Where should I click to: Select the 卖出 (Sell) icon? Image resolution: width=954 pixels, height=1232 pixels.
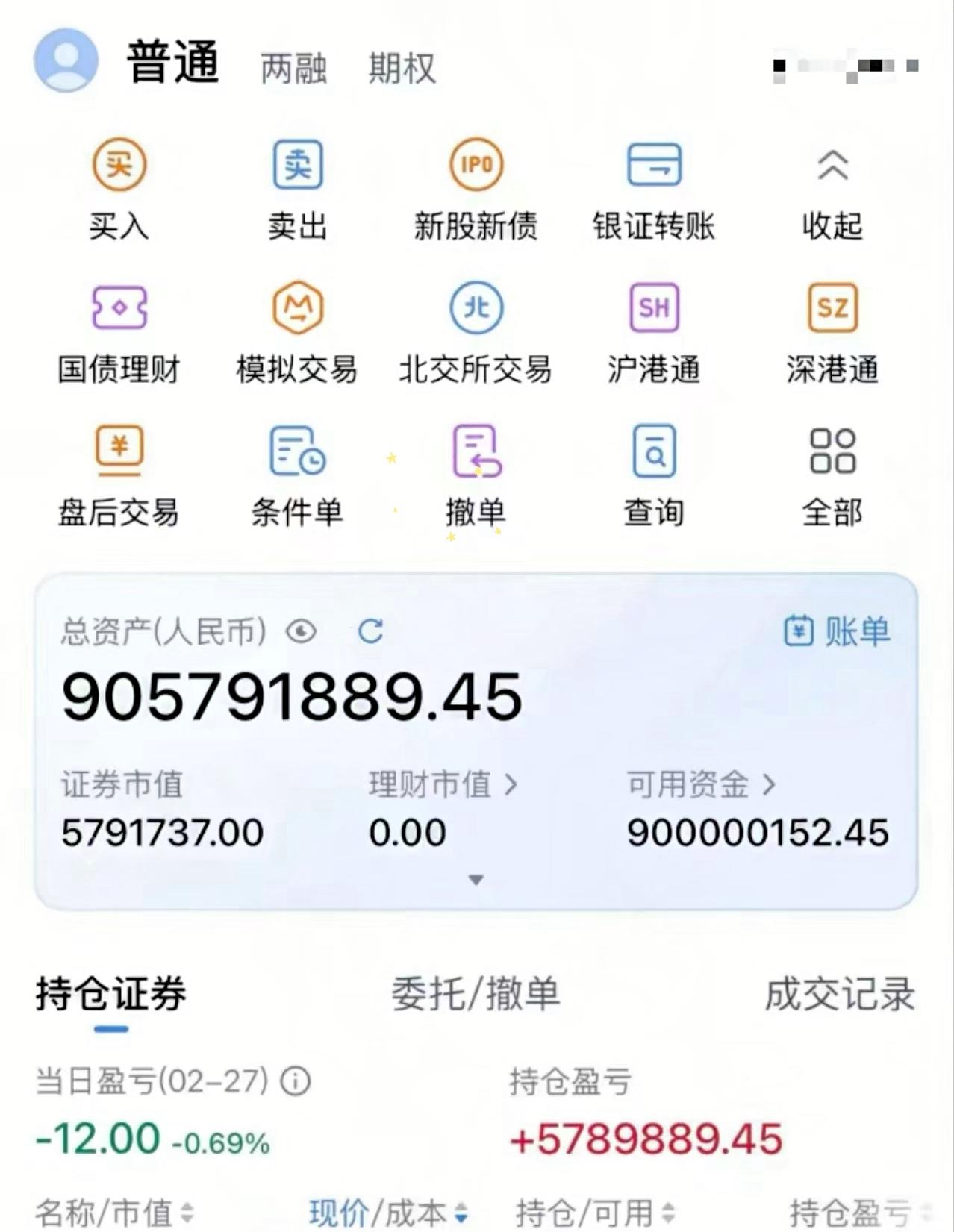[296, 187]
